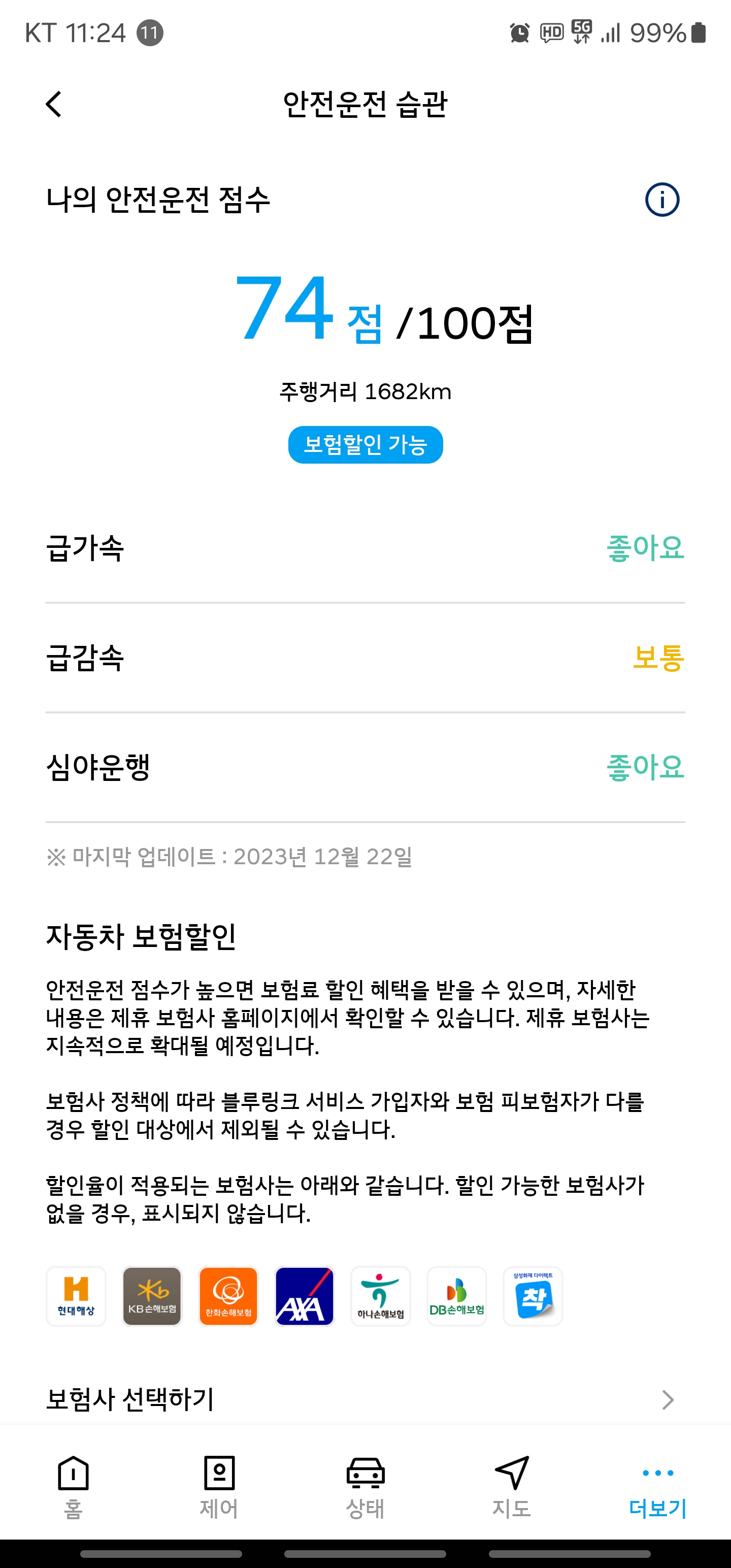The width and height of the screenshot is (731, 1568).
Task: Switch to the 제어 tab
Action: (x=219, y=1486)
